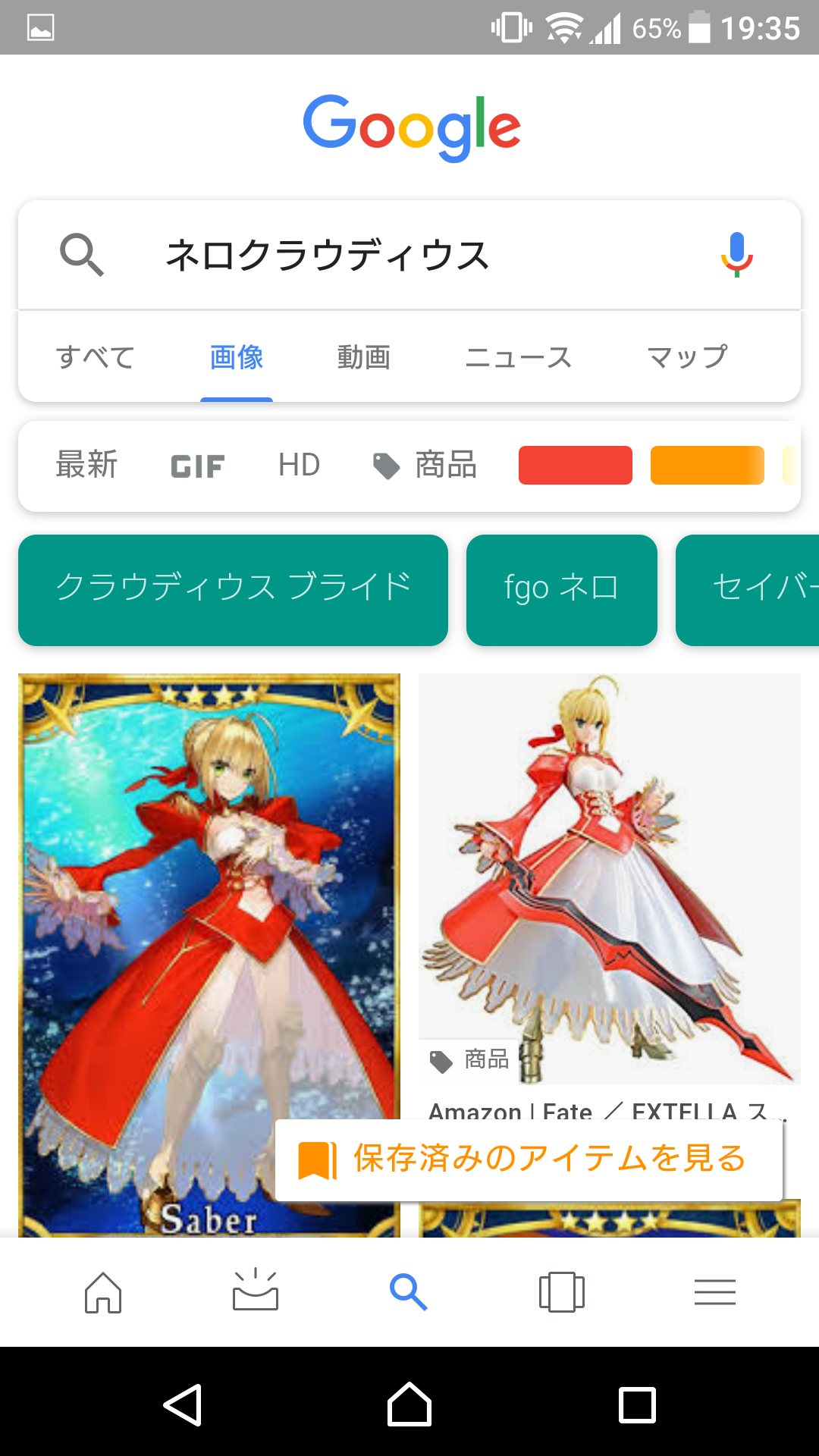819x1456 pixels.
Task: View saved items via 保存済みのアイテムを見る
Action: tap(529, 1159)
